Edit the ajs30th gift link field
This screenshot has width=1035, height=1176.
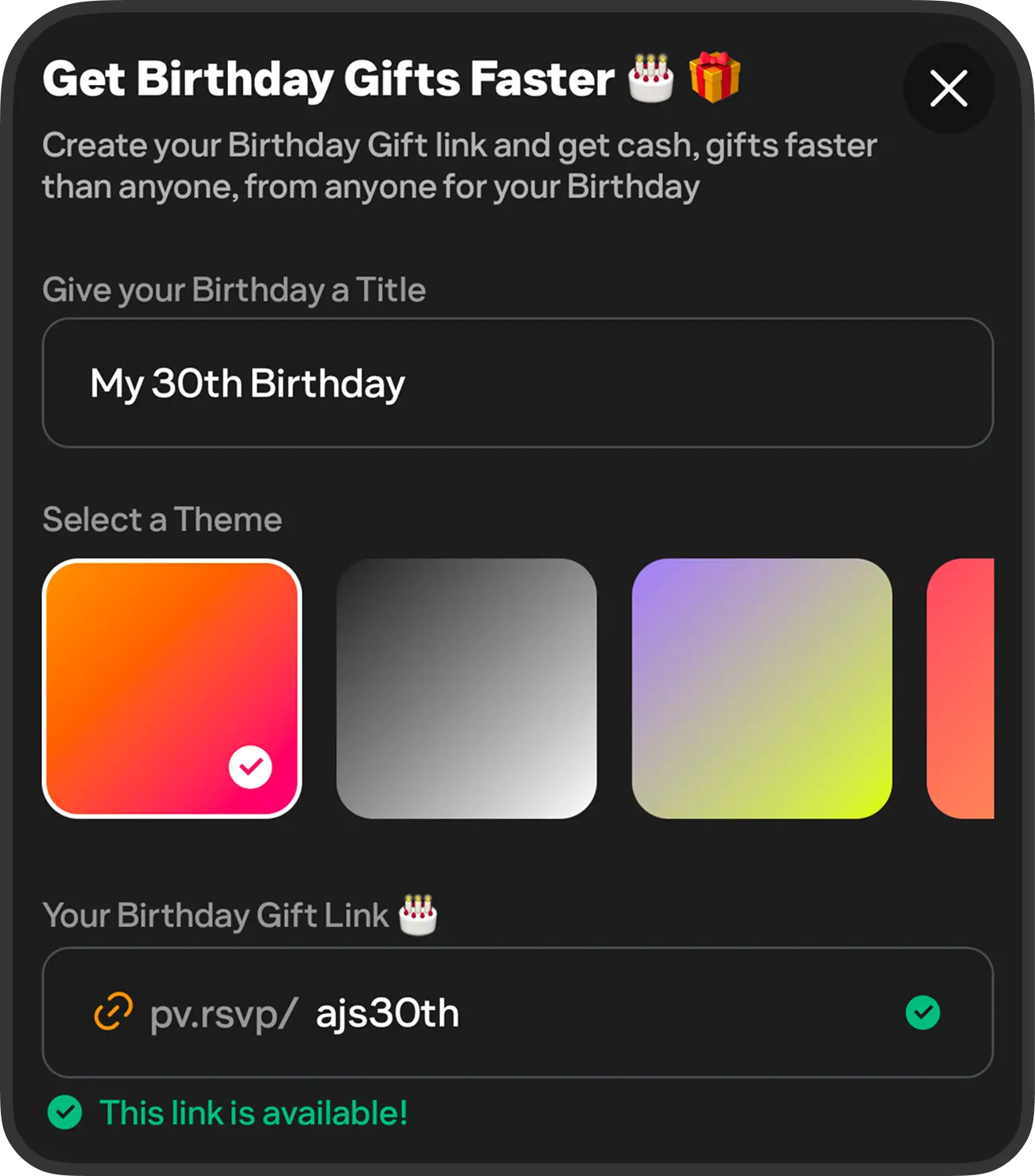coord(556,1013)
